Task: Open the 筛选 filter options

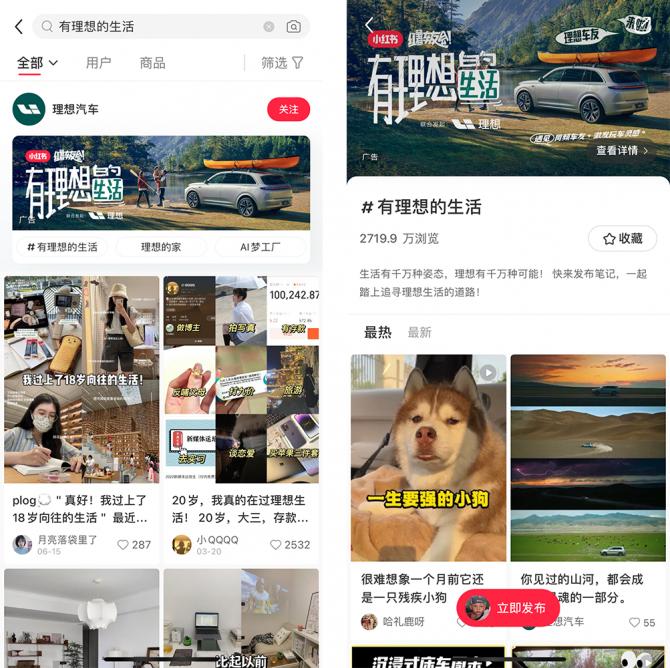Action: 281,63
